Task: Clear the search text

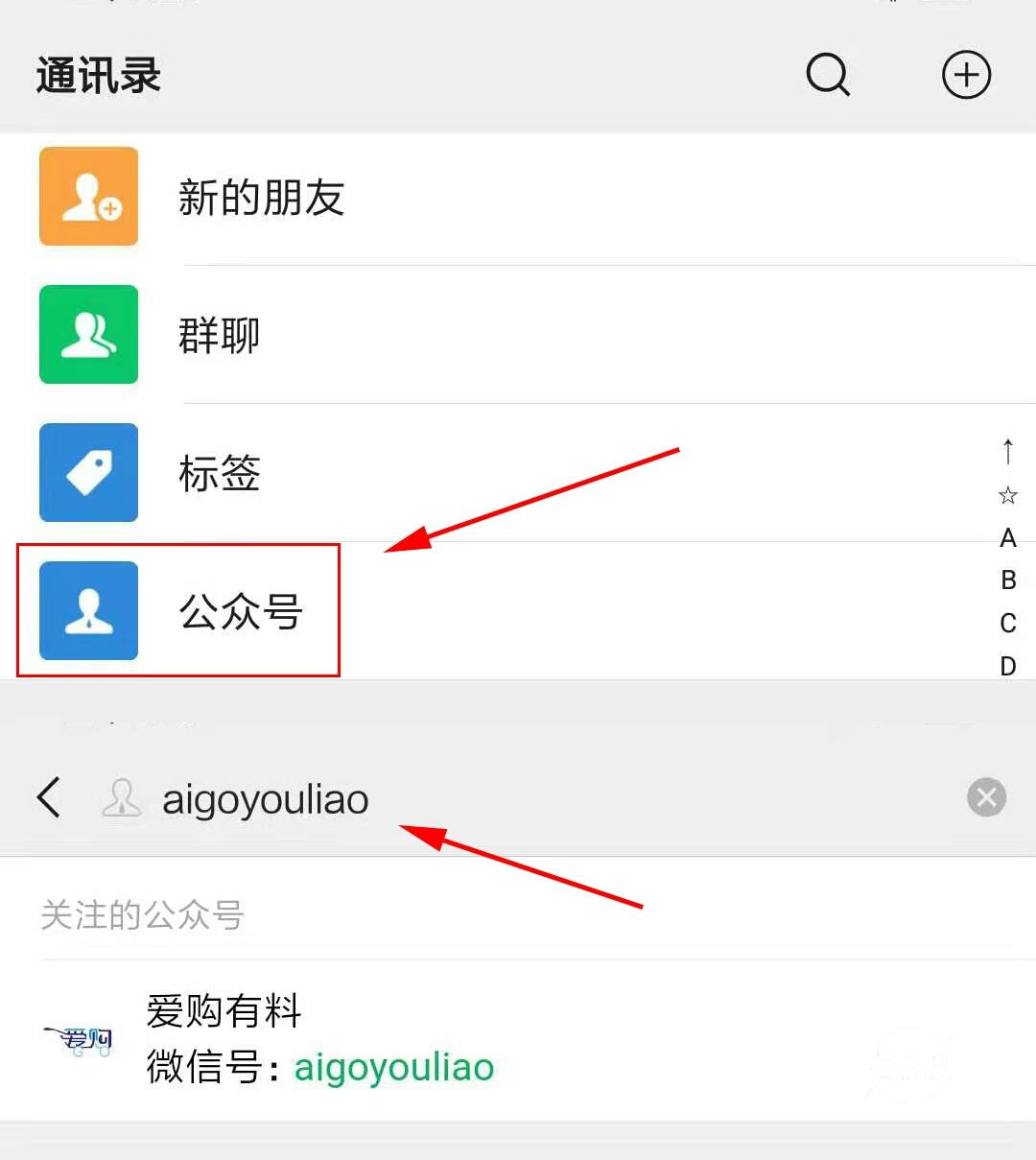Action: coord(986,797)
